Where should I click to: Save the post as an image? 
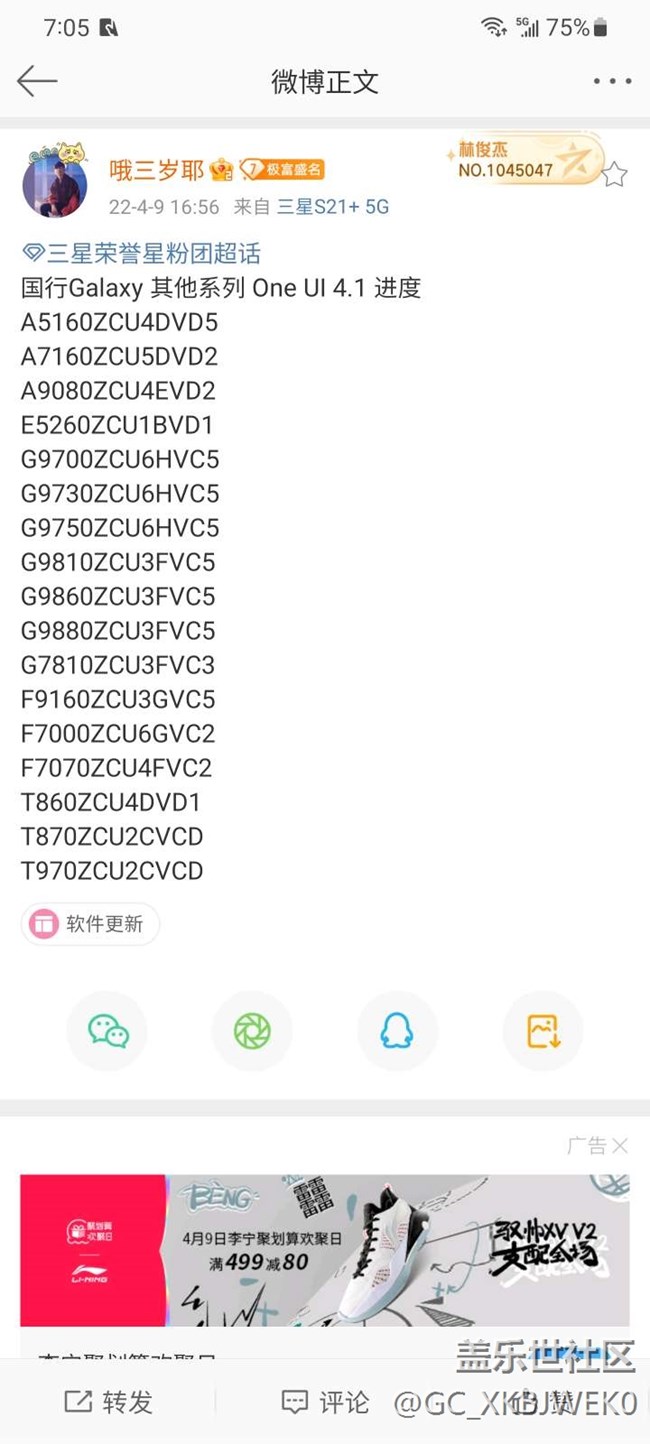click(x=542, y=1031)
